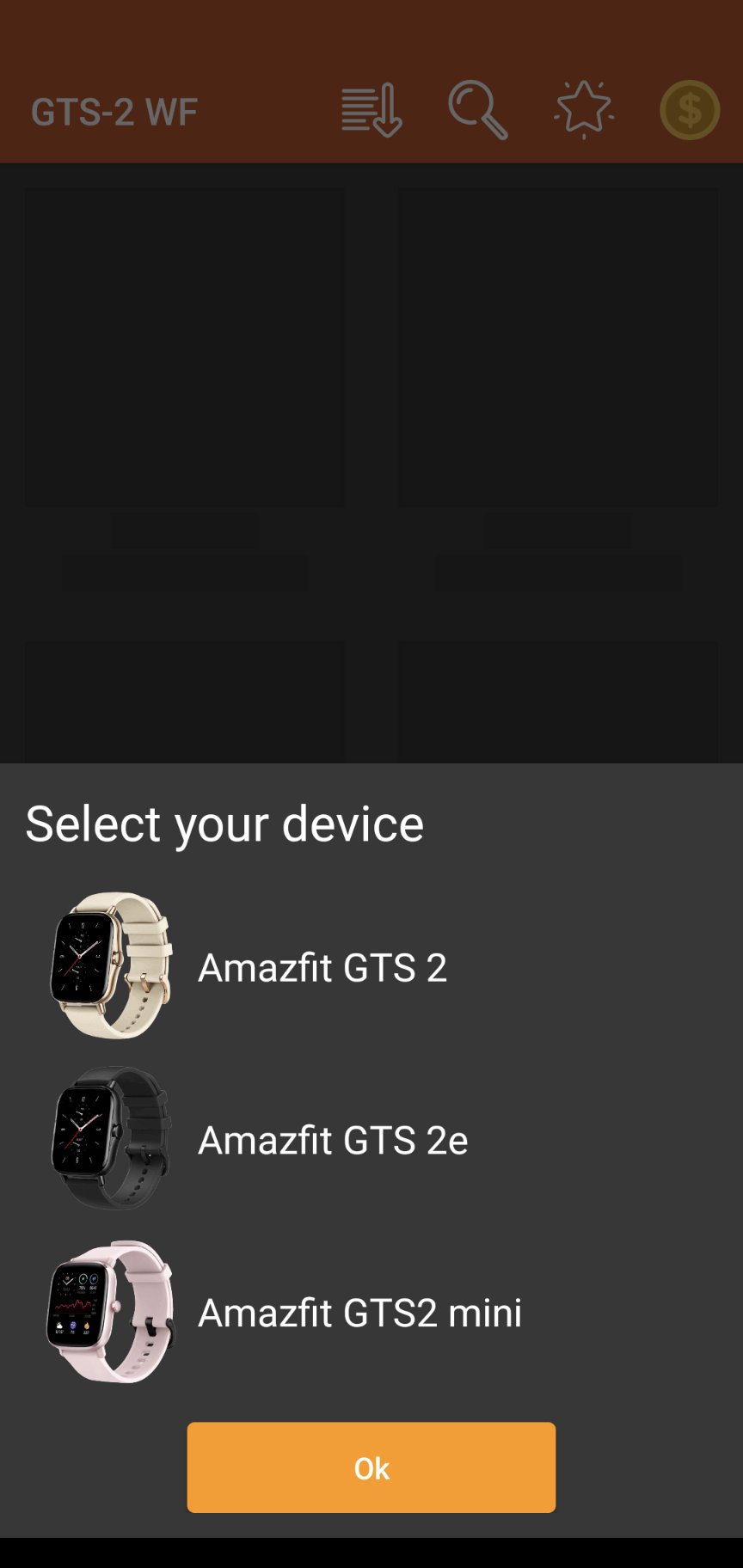Tap the dollar coin icon
Image resolution: width=743 pixels, height=1568 pixels.
tap(690, 110)
